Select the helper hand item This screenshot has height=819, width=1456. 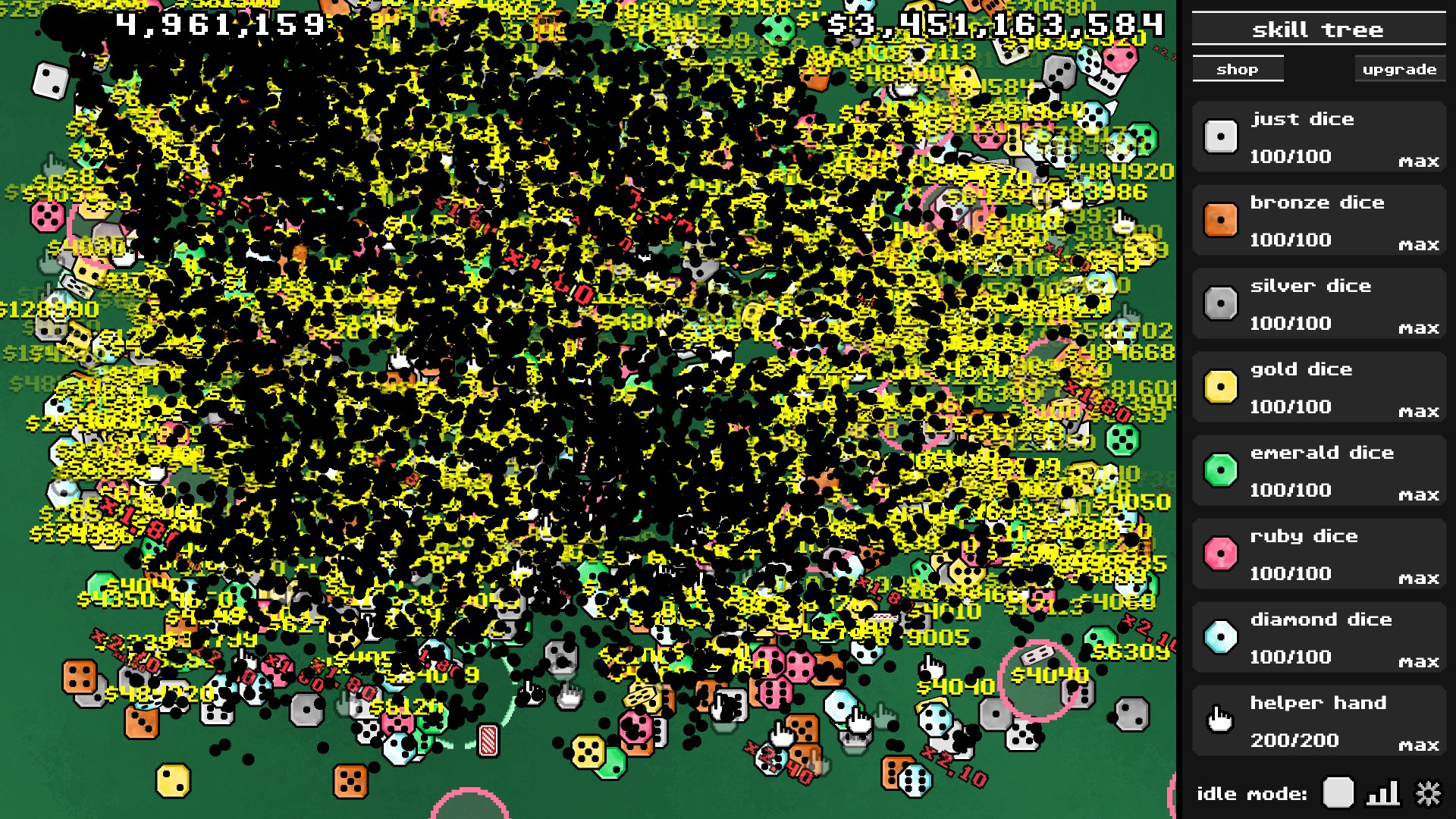tap(1318, 721)
